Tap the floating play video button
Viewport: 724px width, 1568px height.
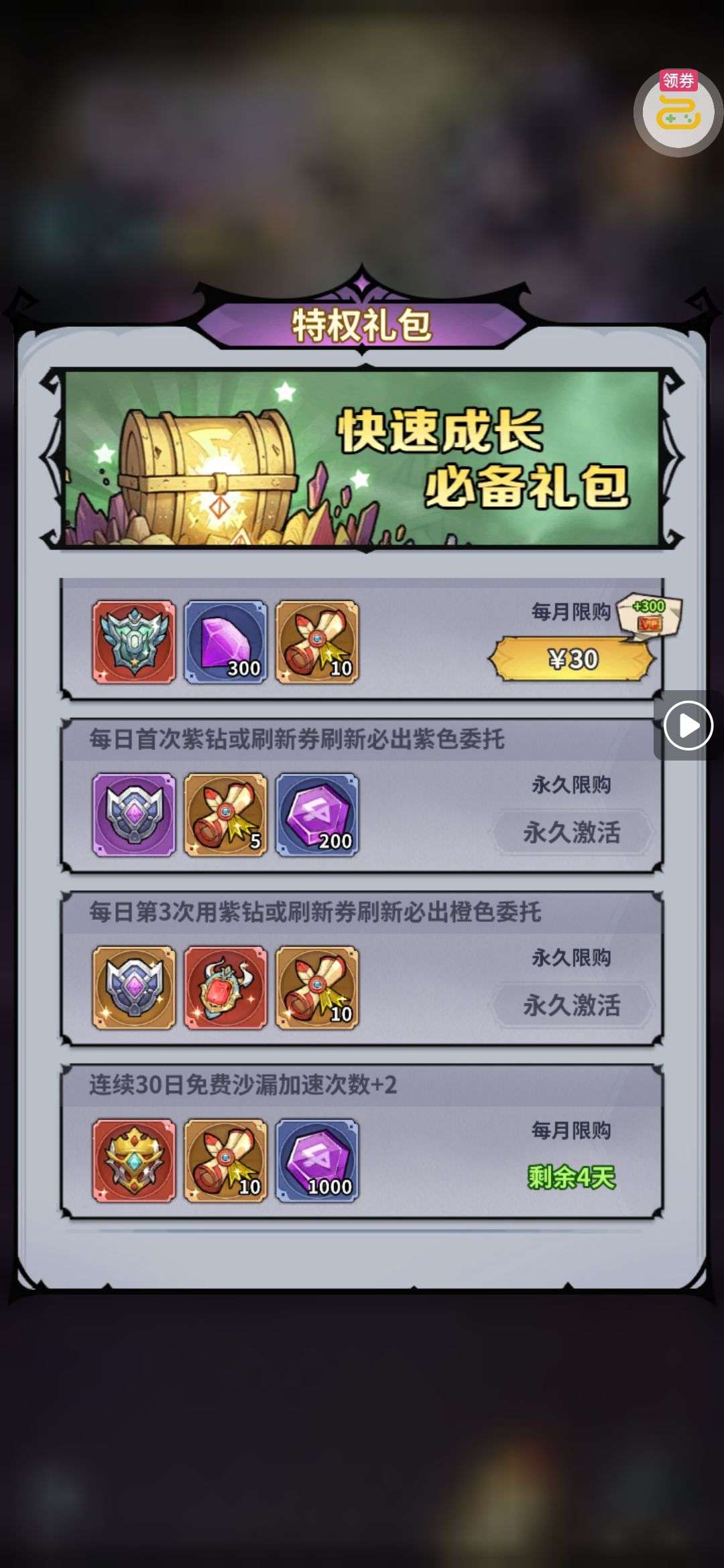tap(688, 725)
